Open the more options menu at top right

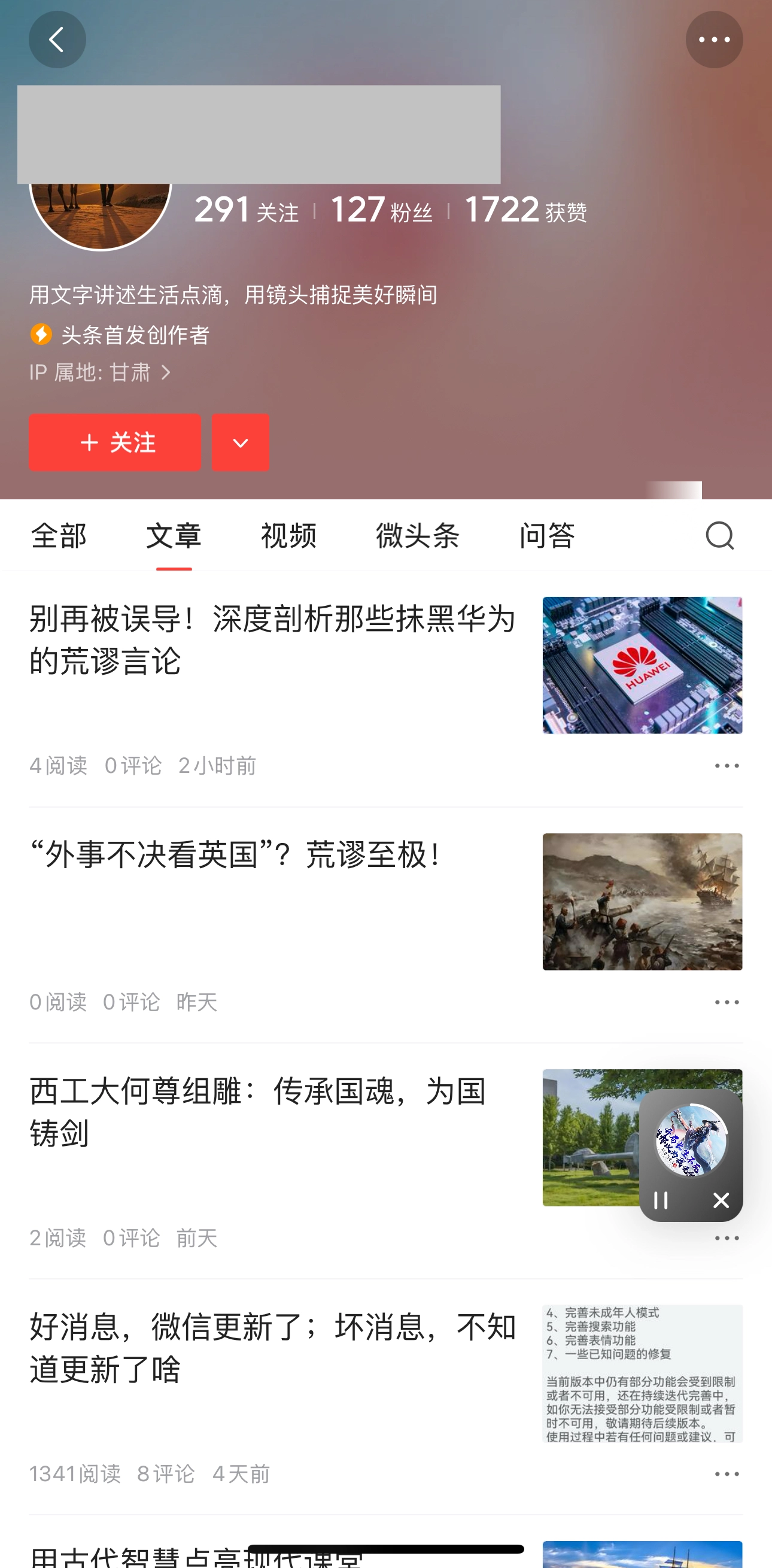(714, 39)
